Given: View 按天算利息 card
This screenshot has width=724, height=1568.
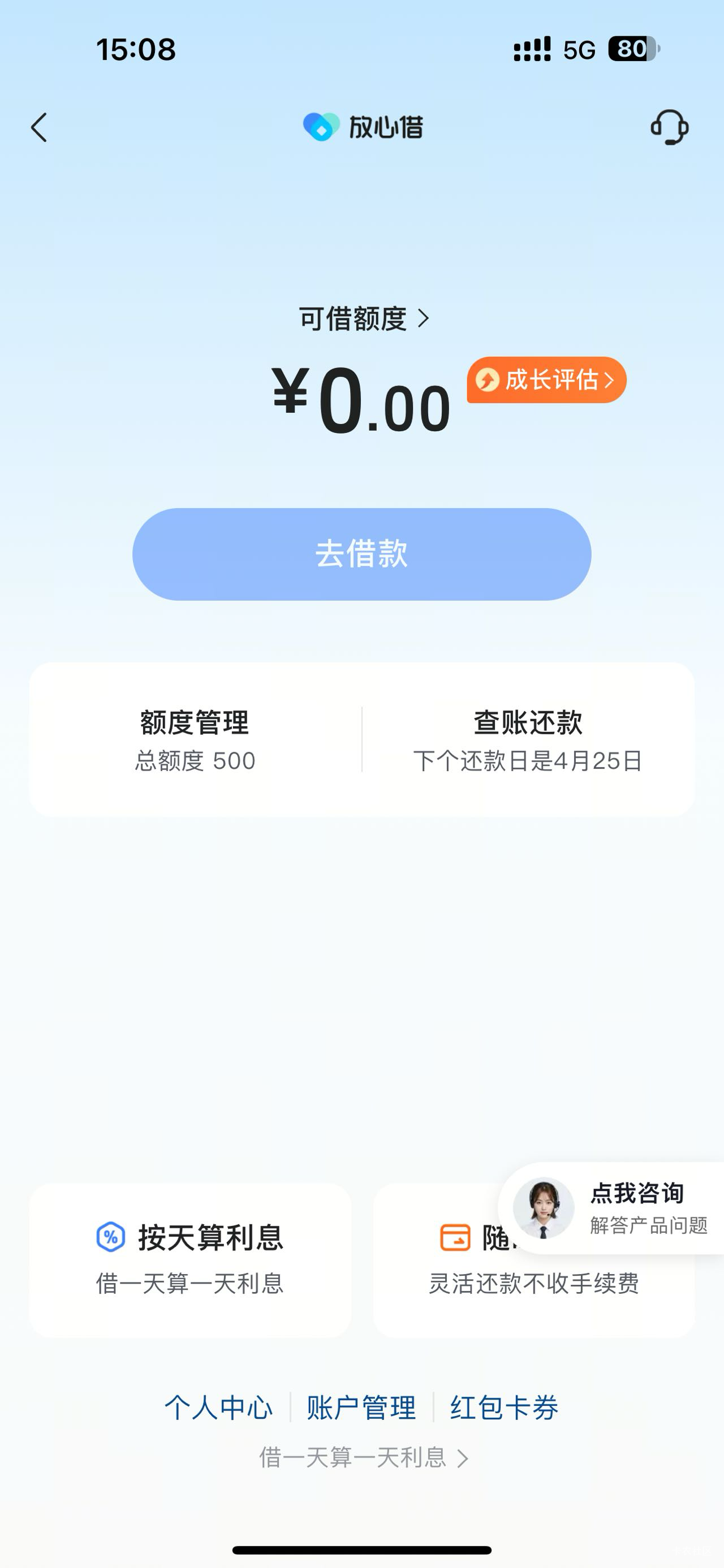Looking at the screenshot, I should [190, 1260].
